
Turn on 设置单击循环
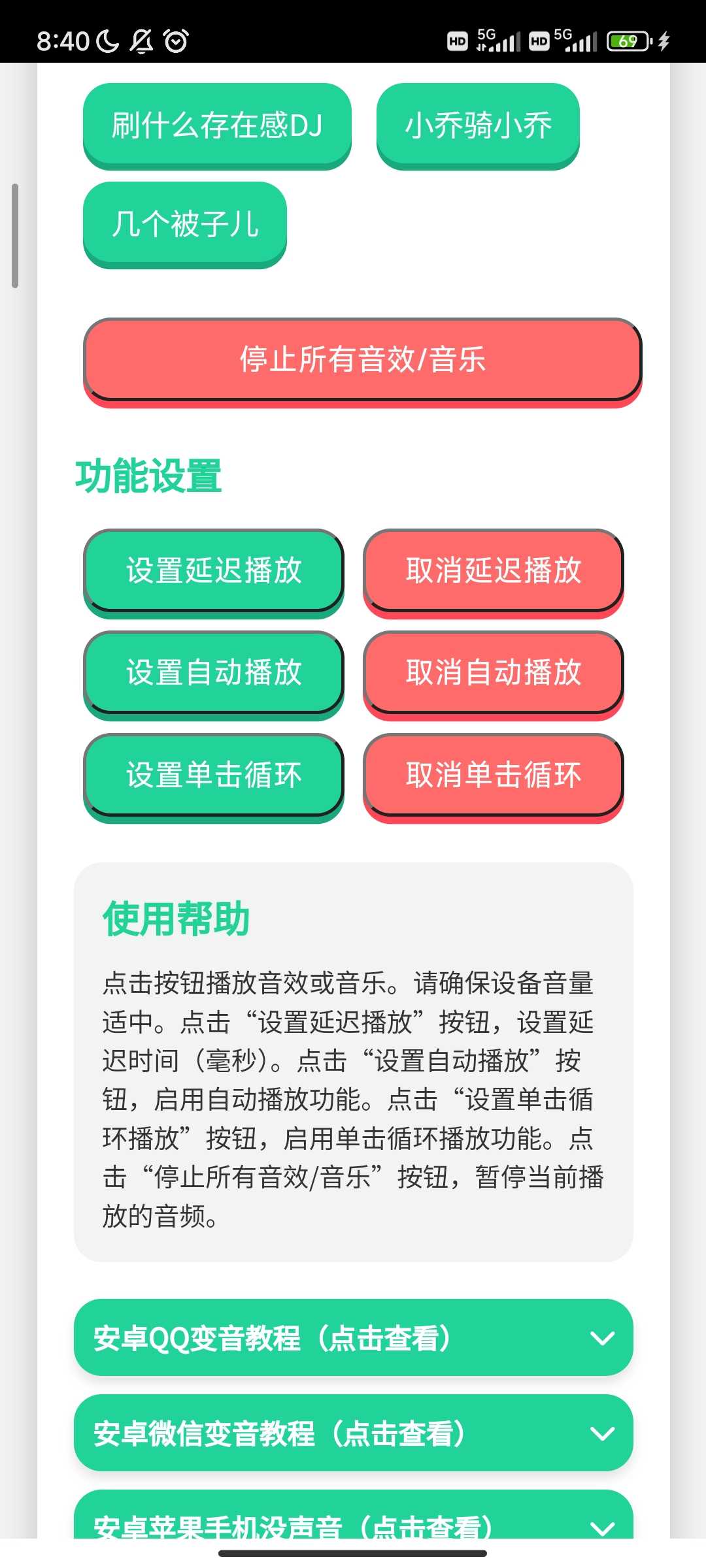[x=214, y=775]
